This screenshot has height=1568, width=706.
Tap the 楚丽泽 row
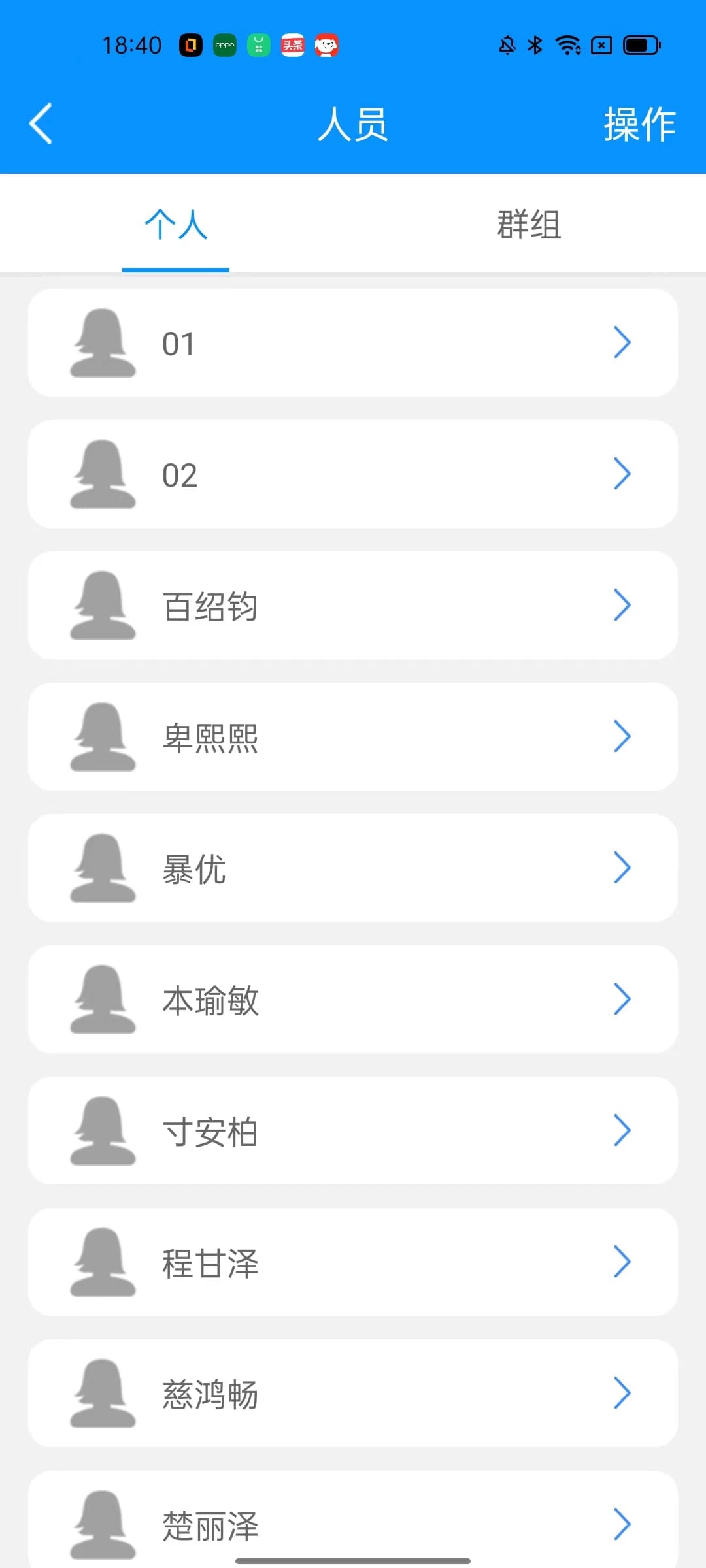tap(353, 1520)
